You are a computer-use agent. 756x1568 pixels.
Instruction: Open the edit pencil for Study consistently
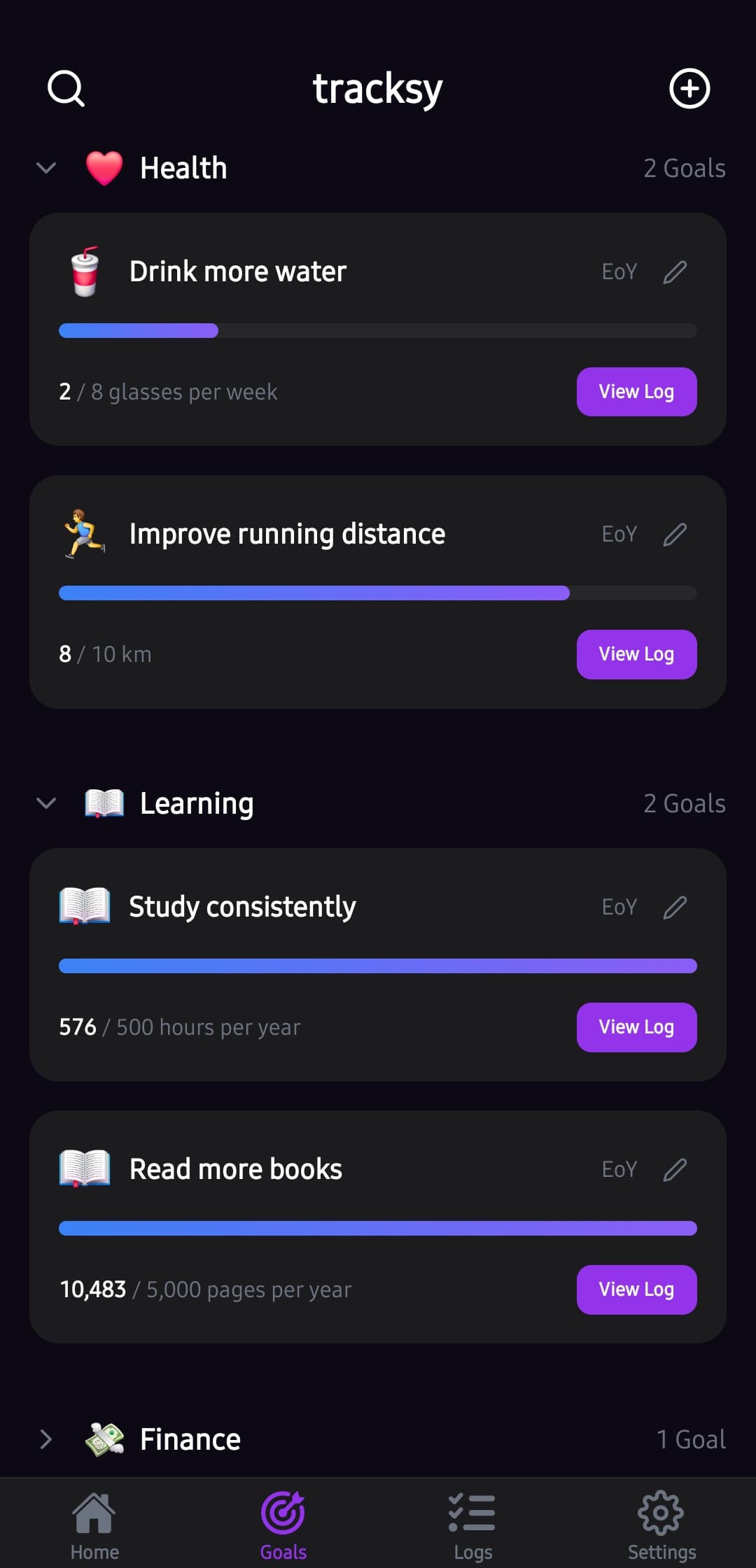(675, 907)
